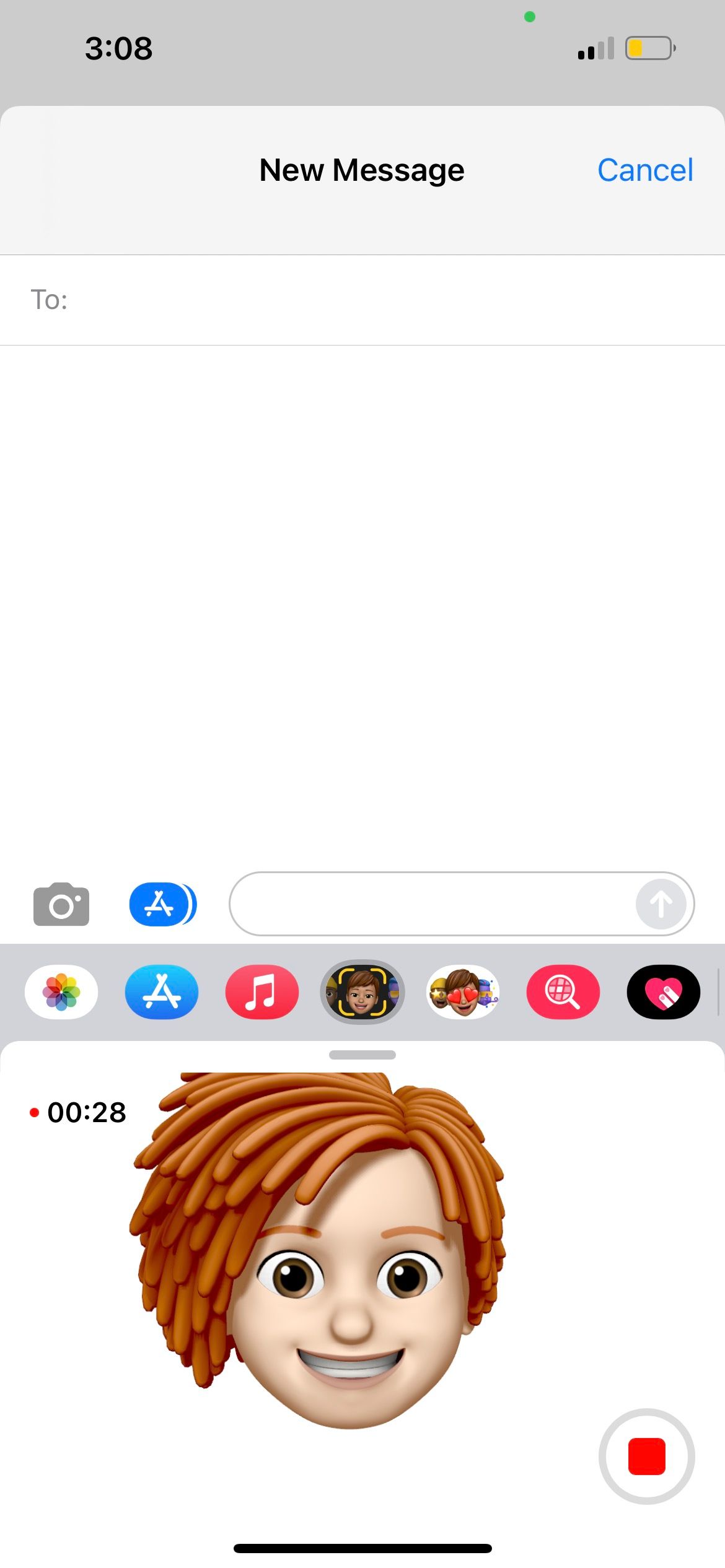Open the Digital Touch heart app

[664, 992]
